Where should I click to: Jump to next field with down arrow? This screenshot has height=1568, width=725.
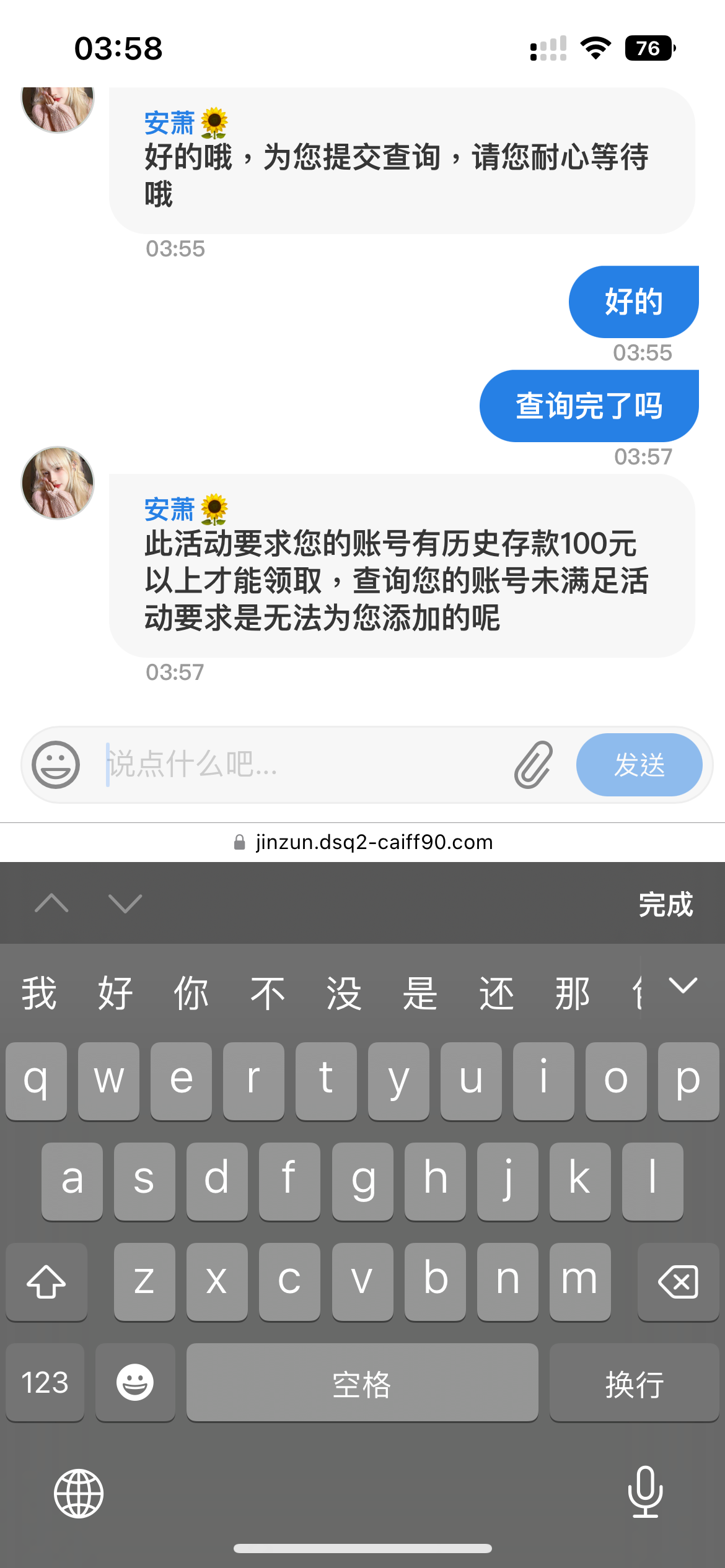pos(125,904)
